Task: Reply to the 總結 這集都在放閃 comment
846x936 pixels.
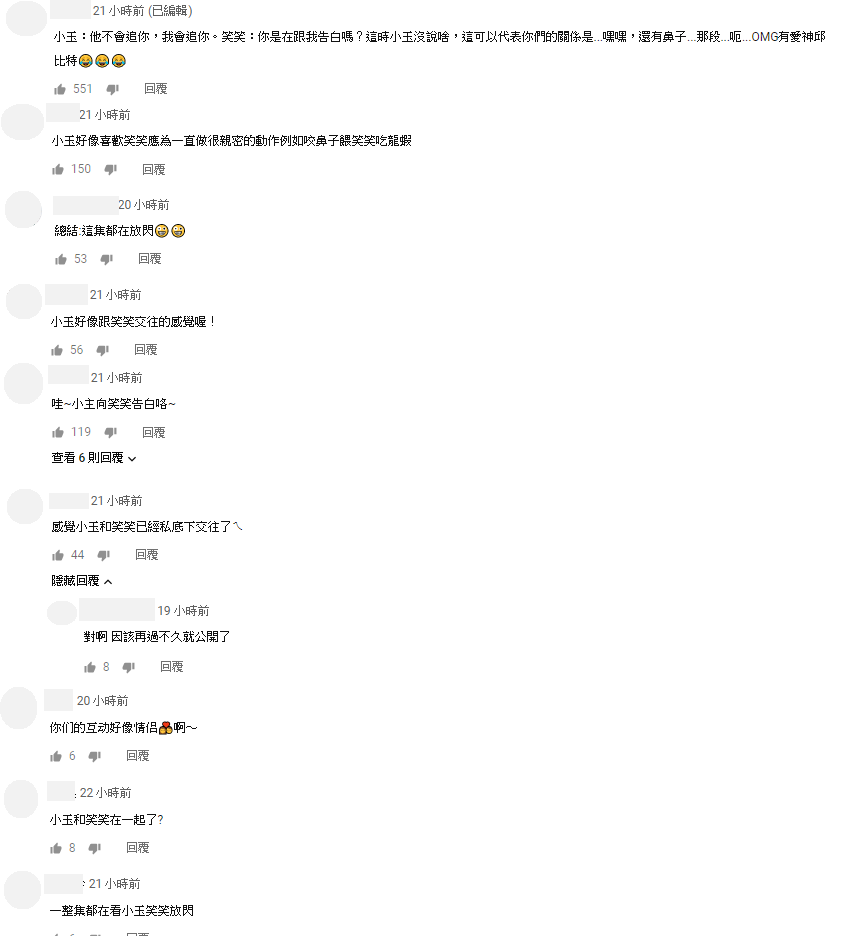Action: 150,259
